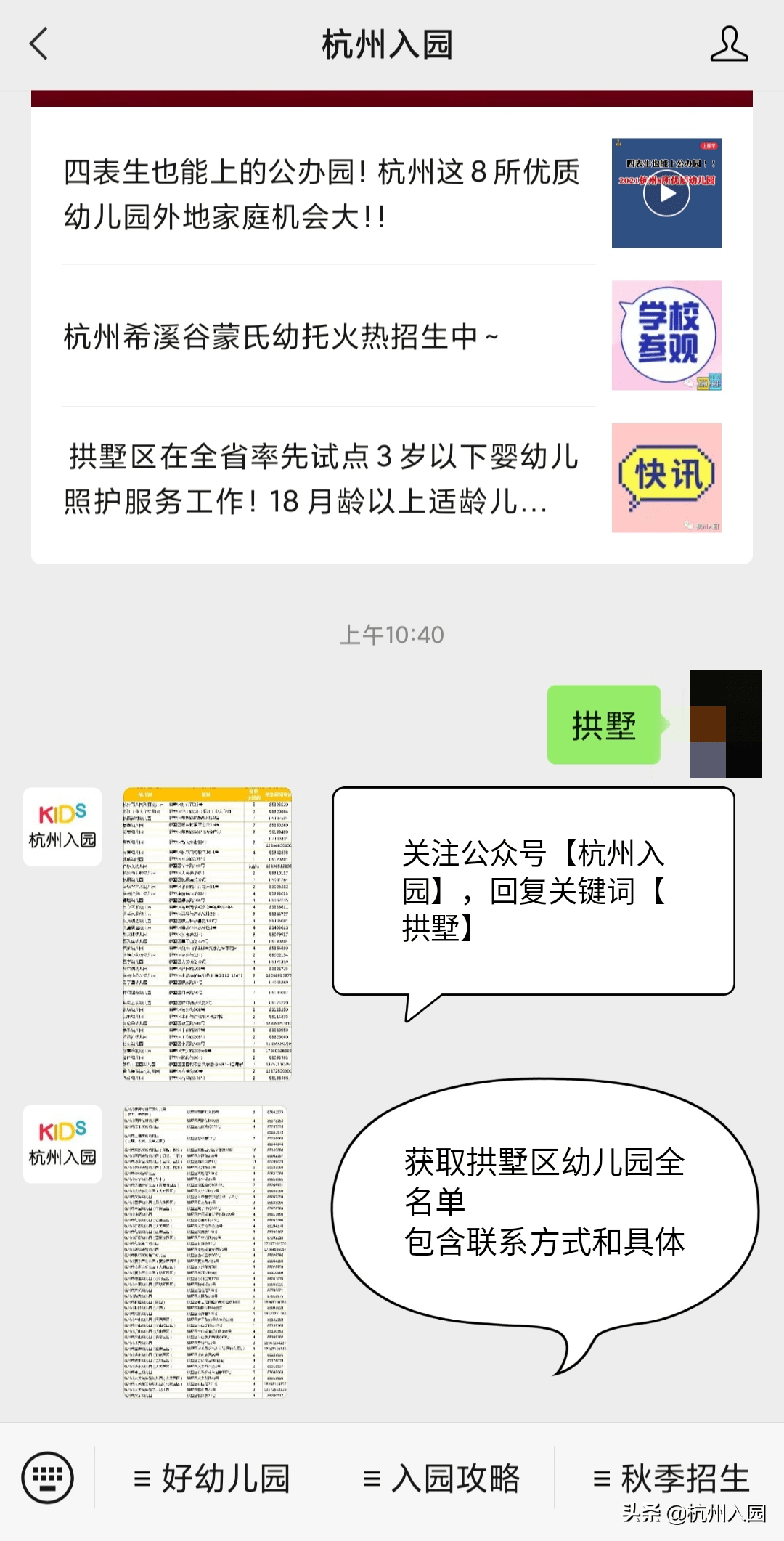The width and height of the screenshot is (784, 1541).
Task: Open the article about 8 公办园 for non-locals
Action: [319, 192]
